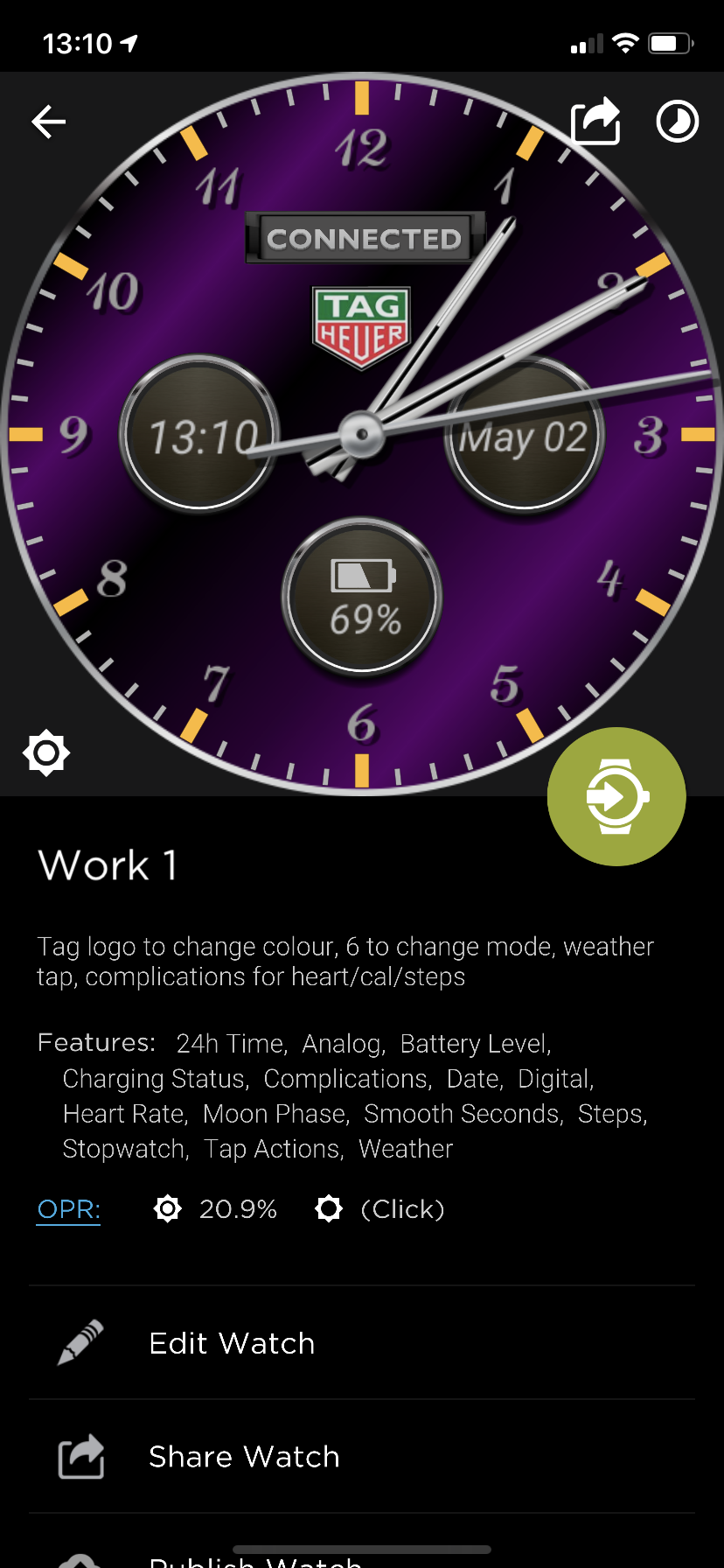Go back using the arrow icon
724x1568 pixels.
pos(49,122)
